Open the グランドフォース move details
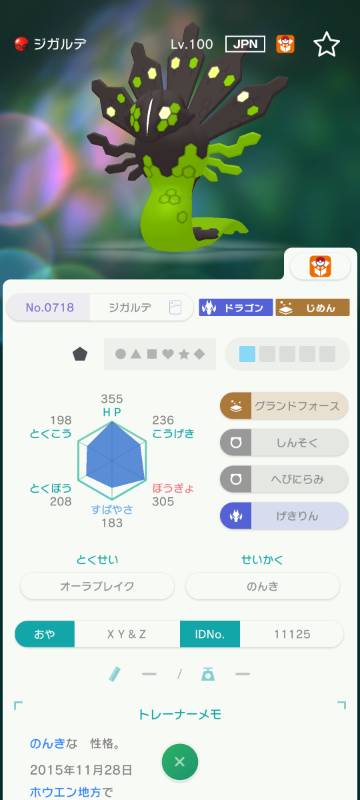 (x=284, y=406)
